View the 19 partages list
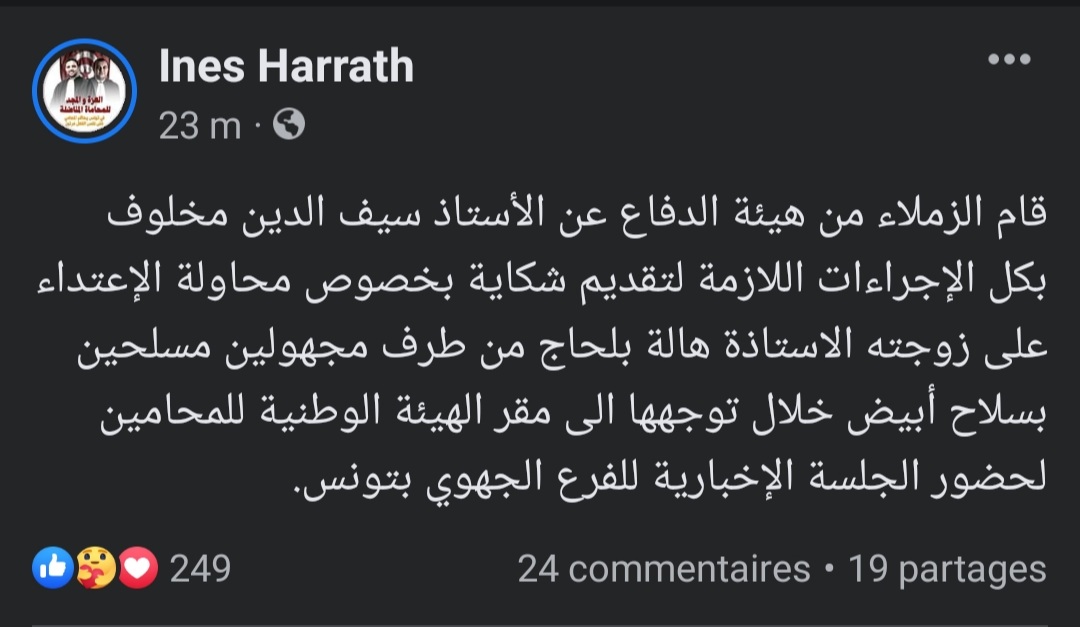1080x627 pixels. pyautogui.click(x=946, y=570)
